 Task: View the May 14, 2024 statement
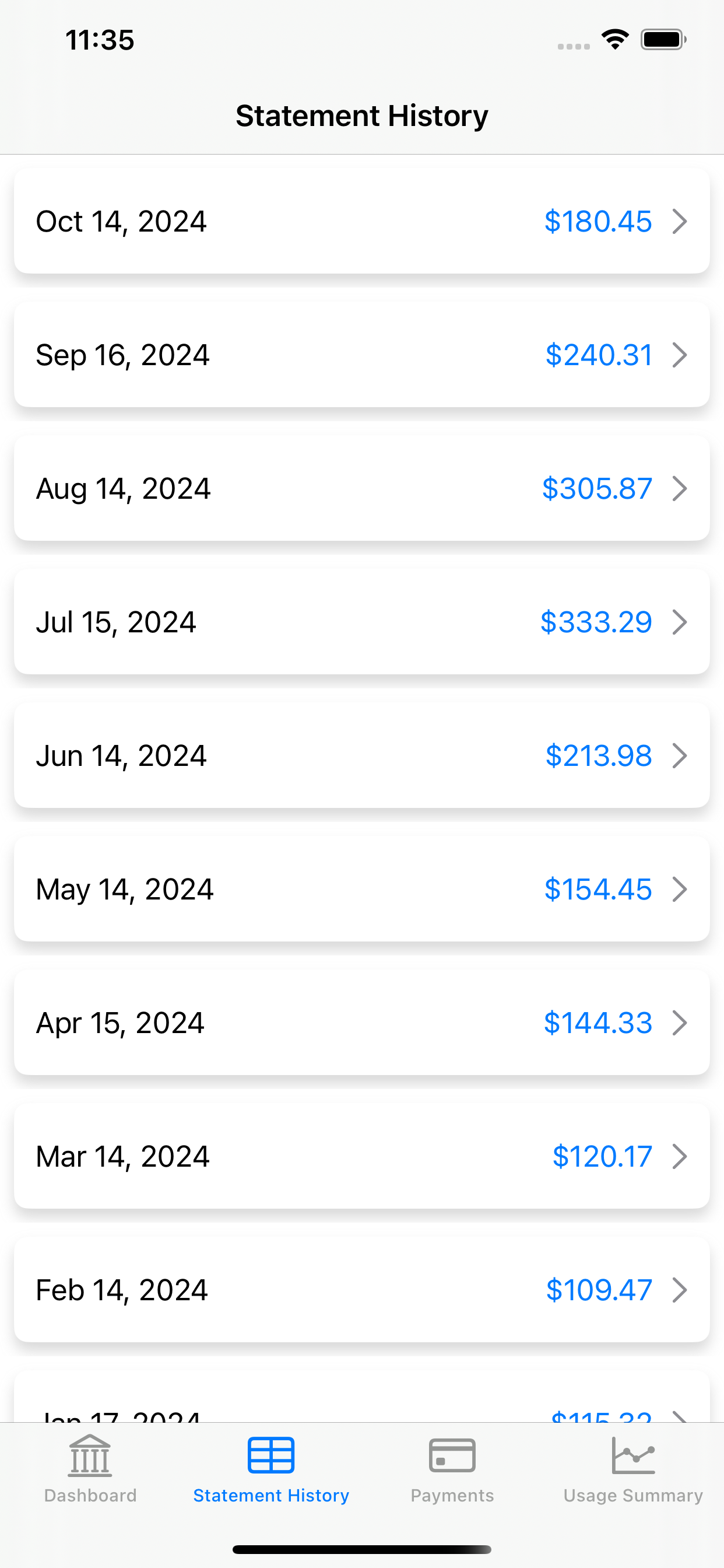[362, 890]
